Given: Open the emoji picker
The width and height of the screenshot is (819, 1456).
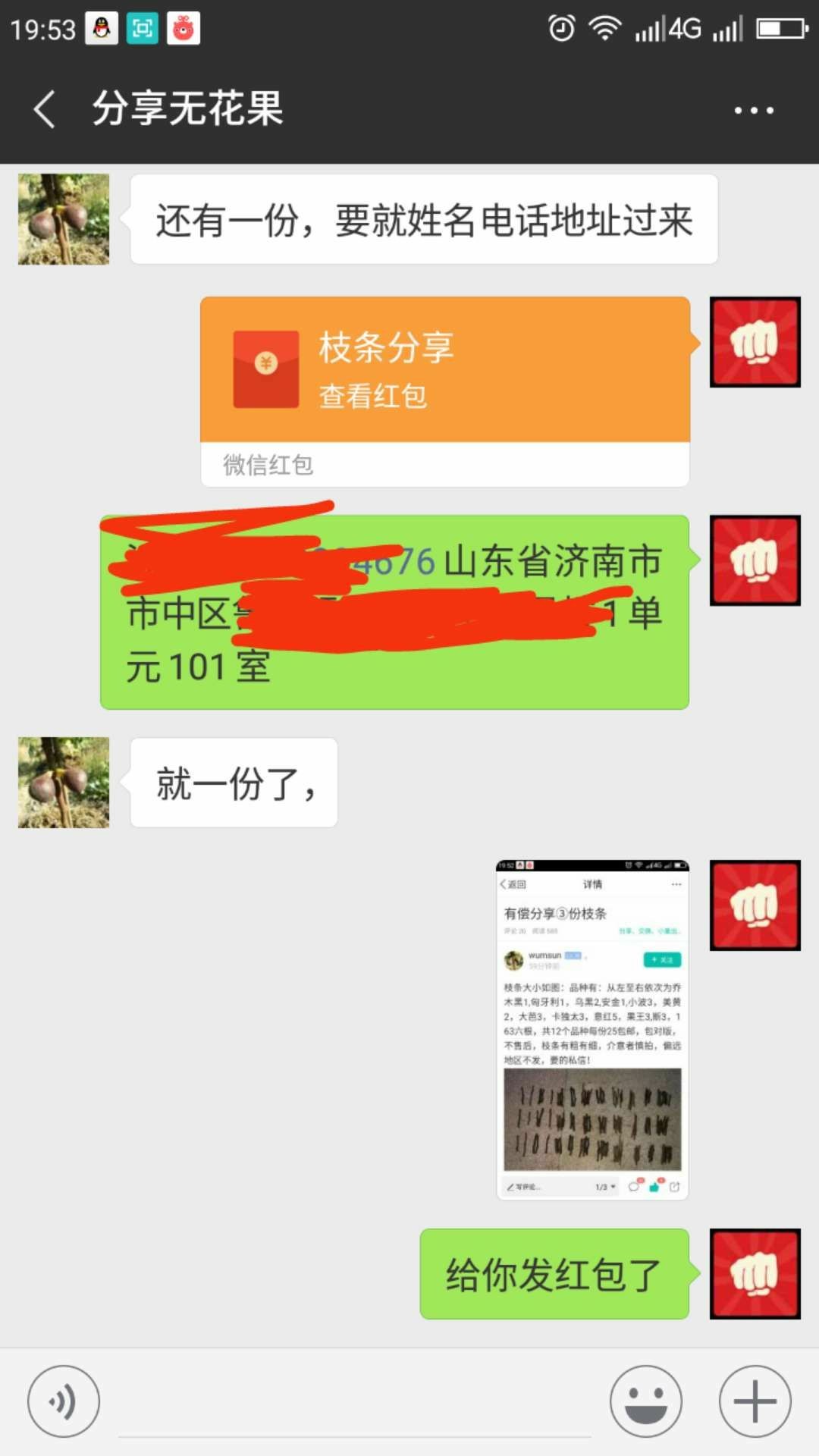Looking at the screenshot, I should coord(646,1401).
